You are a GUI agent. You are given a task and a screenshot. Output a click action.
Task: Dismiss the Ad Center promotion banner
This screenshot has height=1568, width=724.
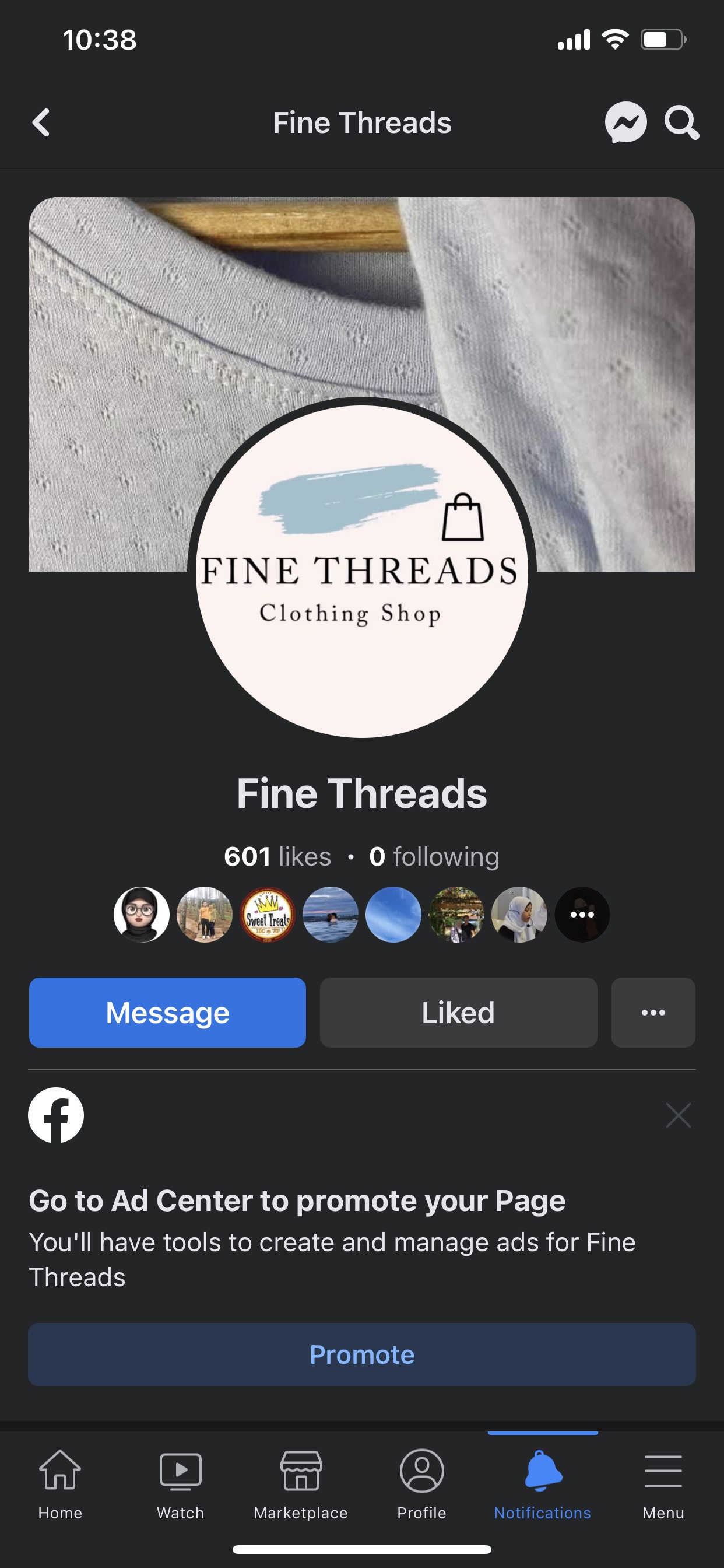coord(678,1115)
